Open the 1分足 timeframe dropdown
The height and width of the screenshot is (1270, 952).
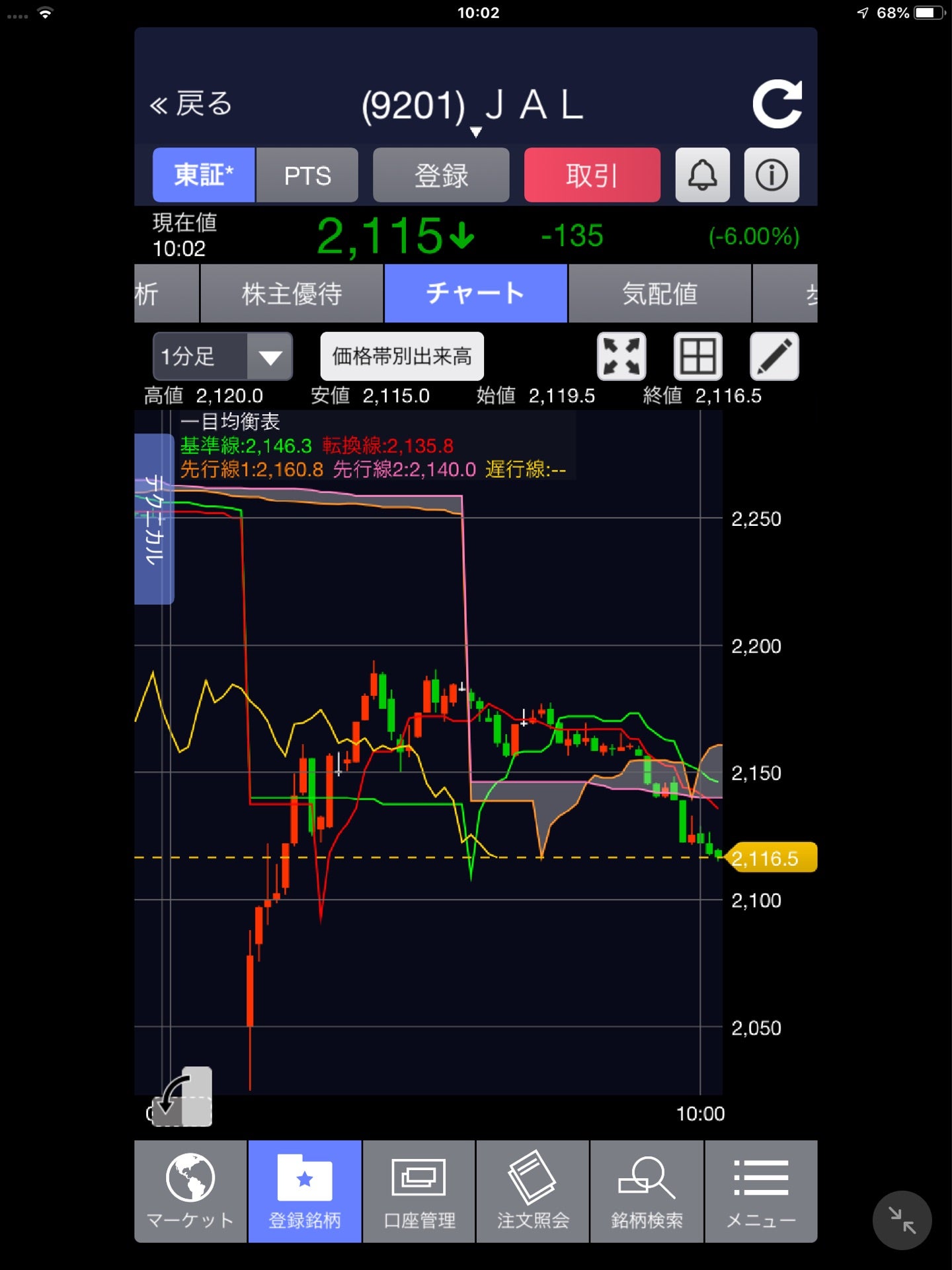point(223,357)
